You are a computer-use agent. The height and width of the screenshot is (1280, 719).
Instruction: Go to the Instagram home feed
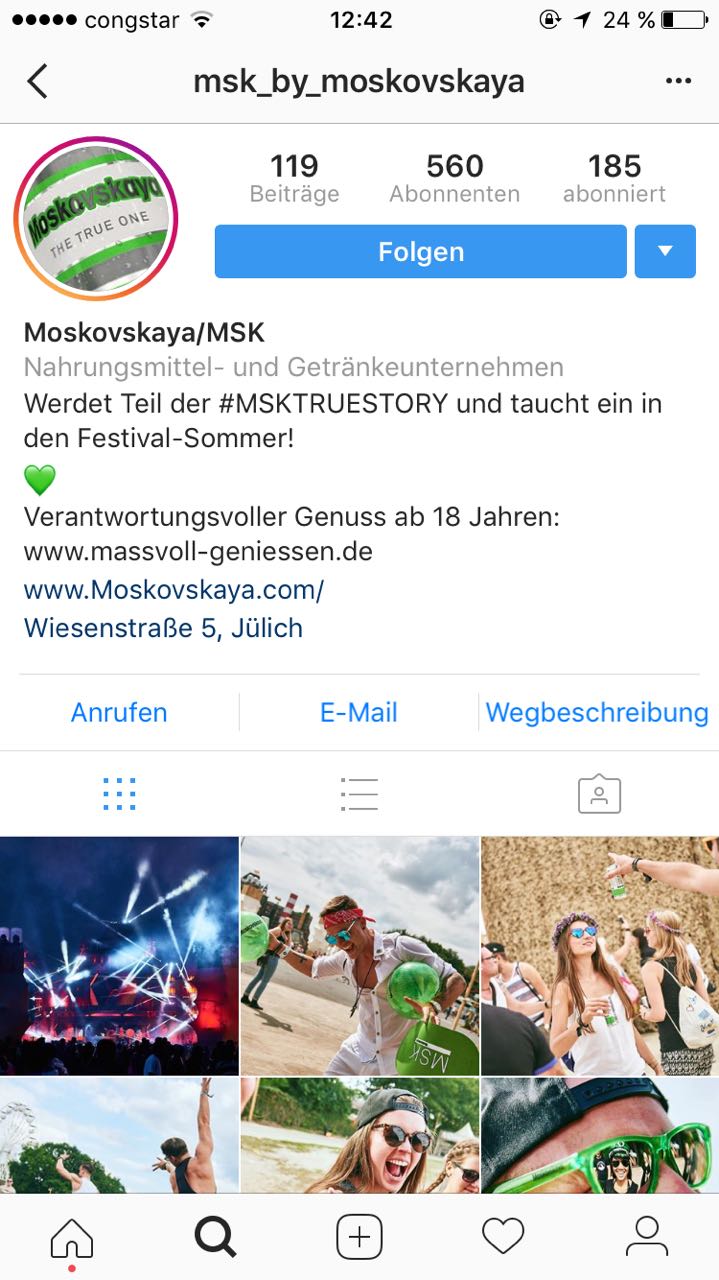click(72, 1238)
